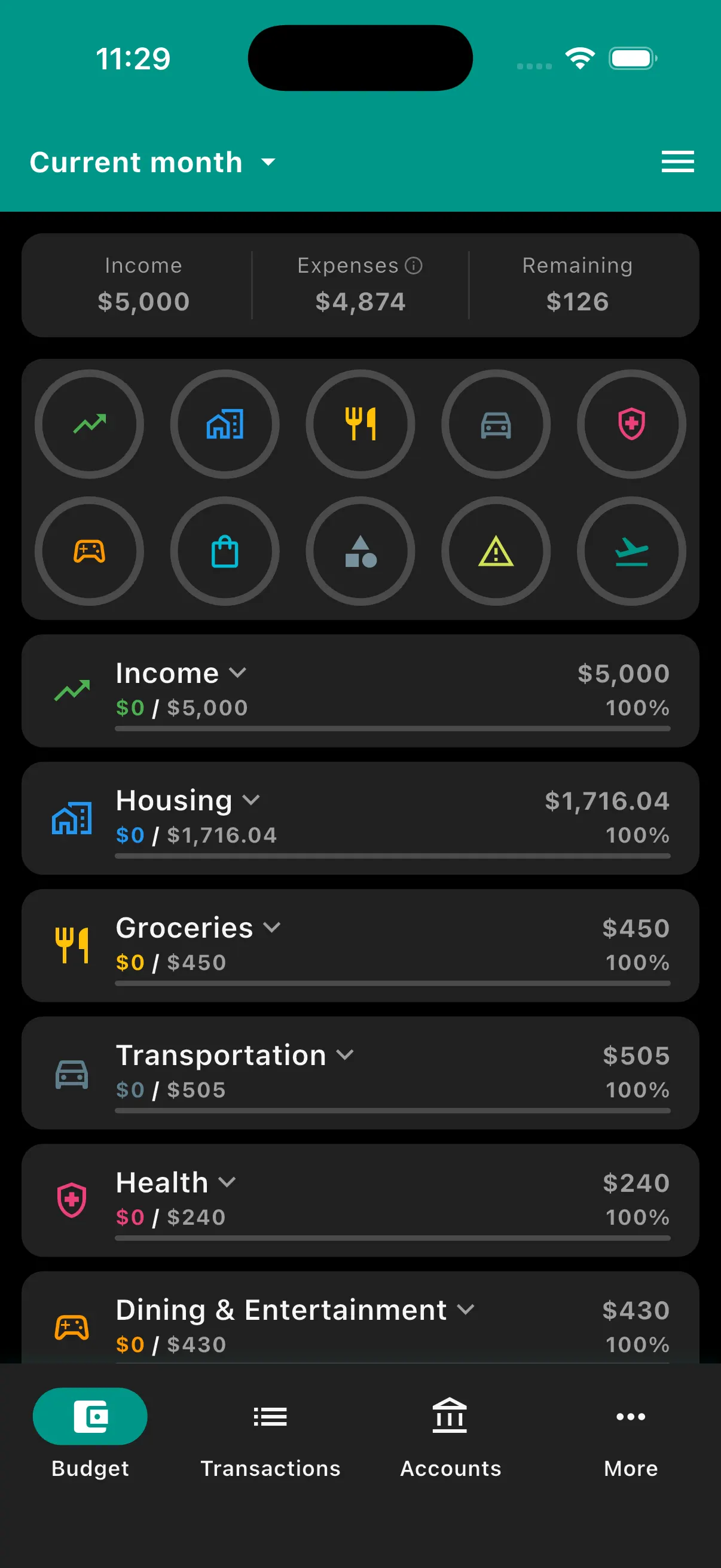This screenshot has width=721, height=1568.
Task: Select the teal airplane travel icon
Action: pyautogui.click(x=632, y=551)
